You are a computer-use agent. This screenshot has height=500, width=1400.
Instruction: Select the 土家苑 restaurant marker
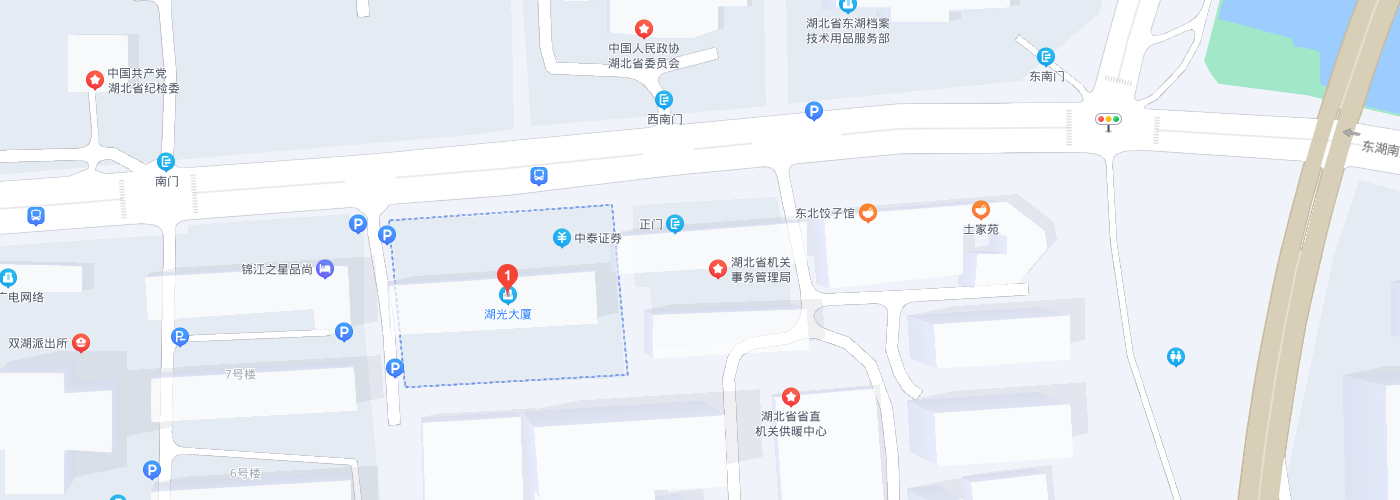pyautogui.click(x=981, y=210)
